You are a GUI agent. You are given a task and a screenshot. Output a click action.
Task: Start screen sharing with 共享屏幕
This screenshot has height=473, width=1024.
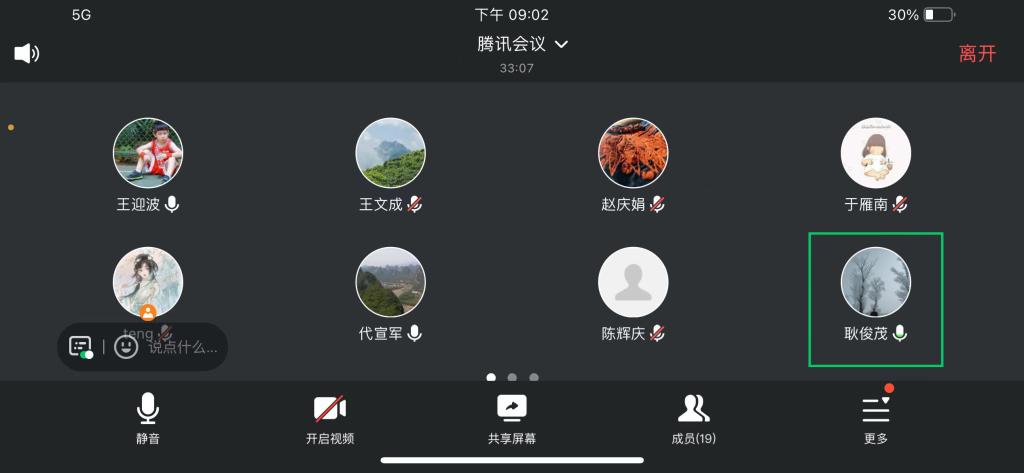click(x=512, y=418)
